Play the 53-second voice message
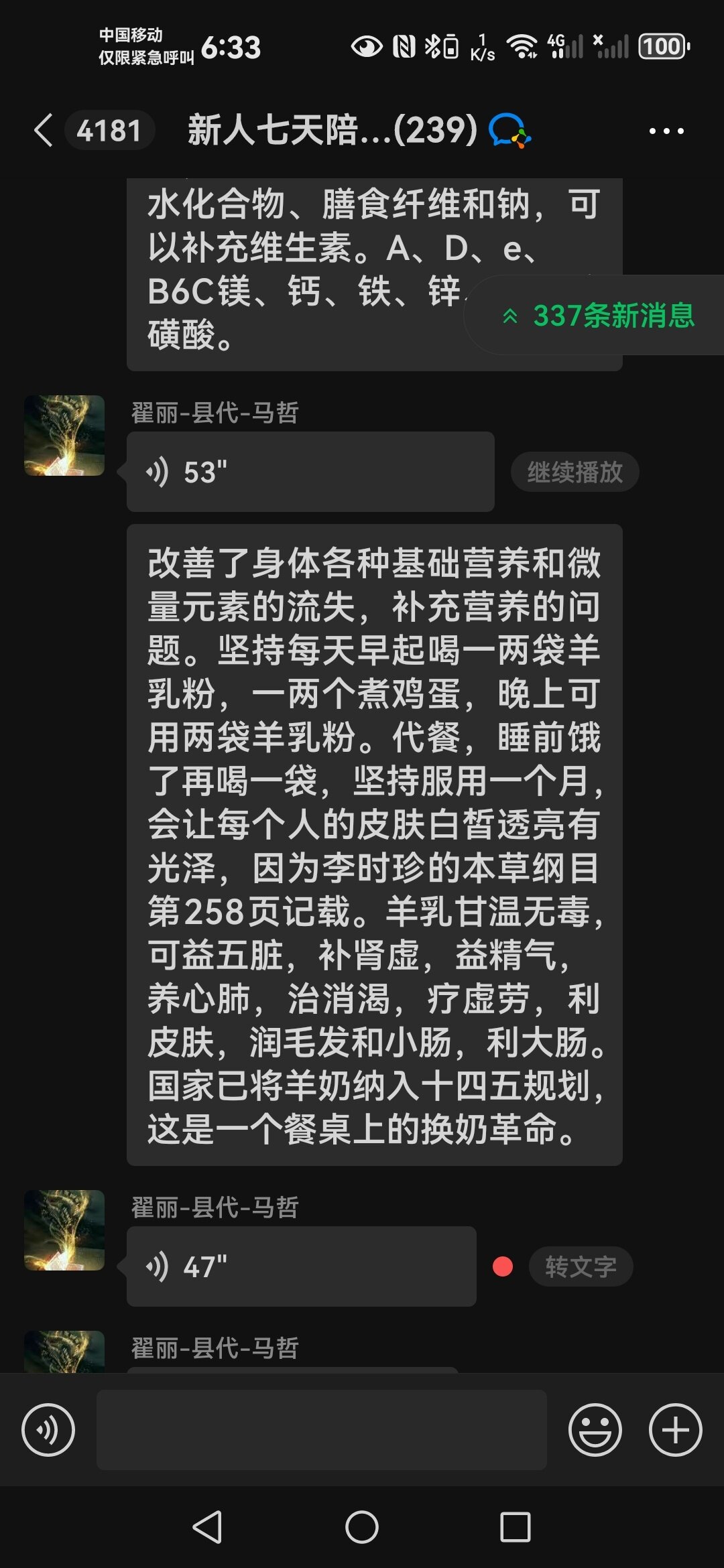724x1568 pixels. click(x=310, y=472)
